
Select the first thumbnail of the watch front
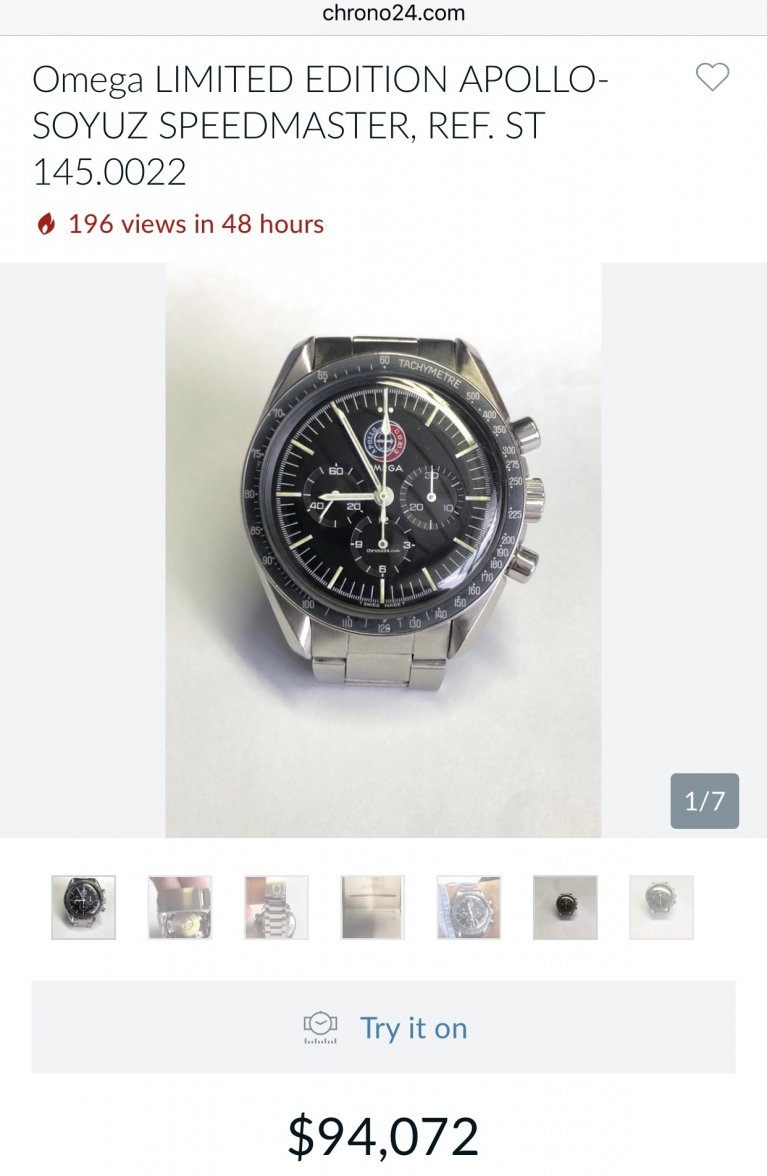(x=84, y=907)
